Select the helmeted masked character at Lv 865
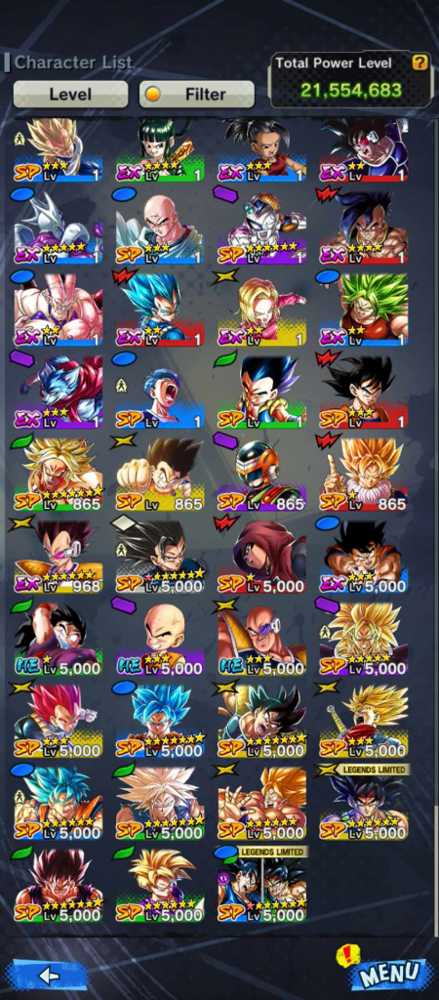This screenshot has height=1000, width=439. point(262,474)
